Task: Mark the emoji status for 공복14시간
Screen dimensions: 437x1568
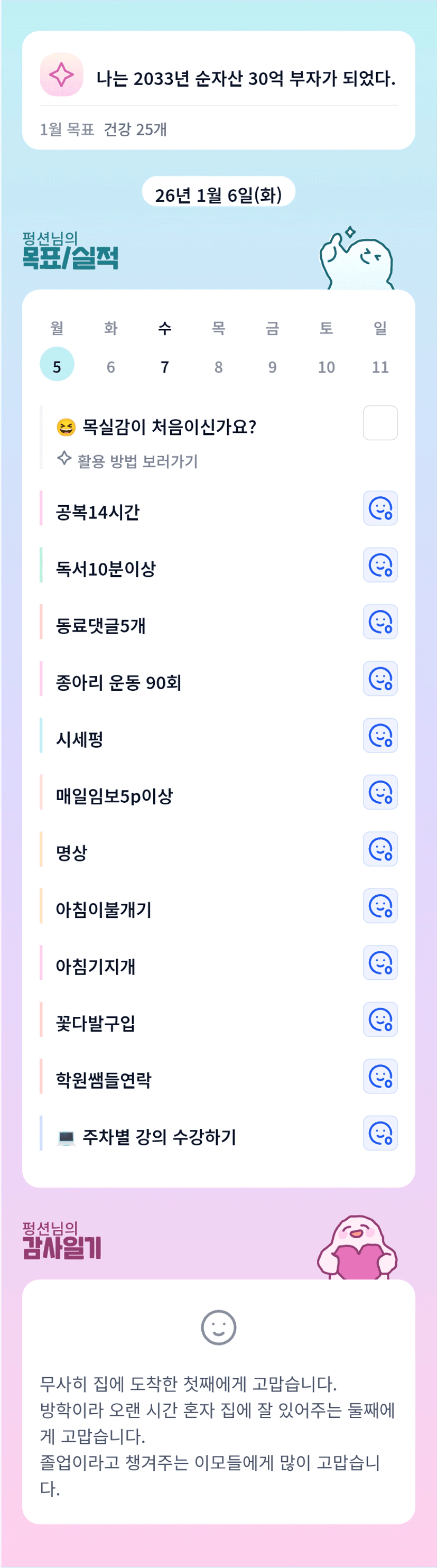Action: coord(380,508)
